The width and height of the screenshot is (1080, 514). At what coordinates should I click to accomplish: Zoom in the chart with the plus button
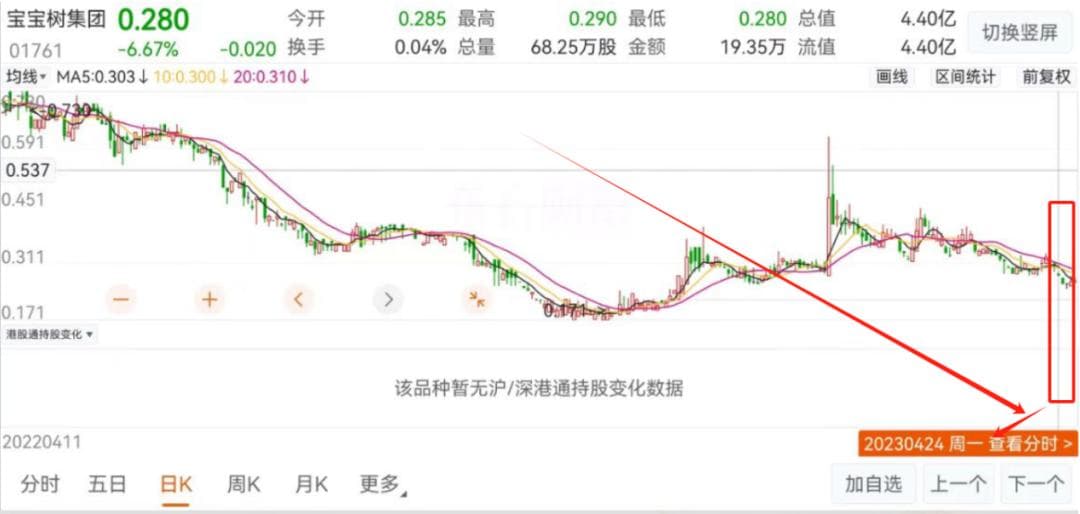point(210,298)
